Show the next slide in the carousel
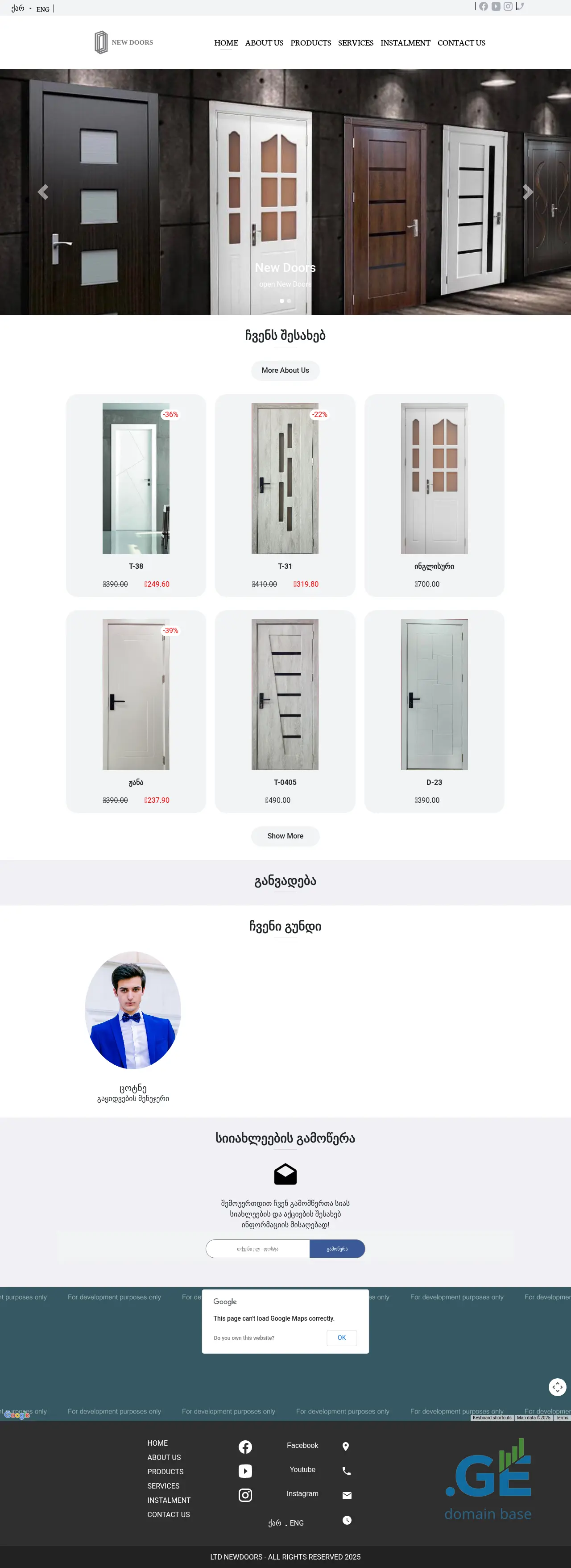Screen dimensions: 571x1568 [x=527, y=192]
